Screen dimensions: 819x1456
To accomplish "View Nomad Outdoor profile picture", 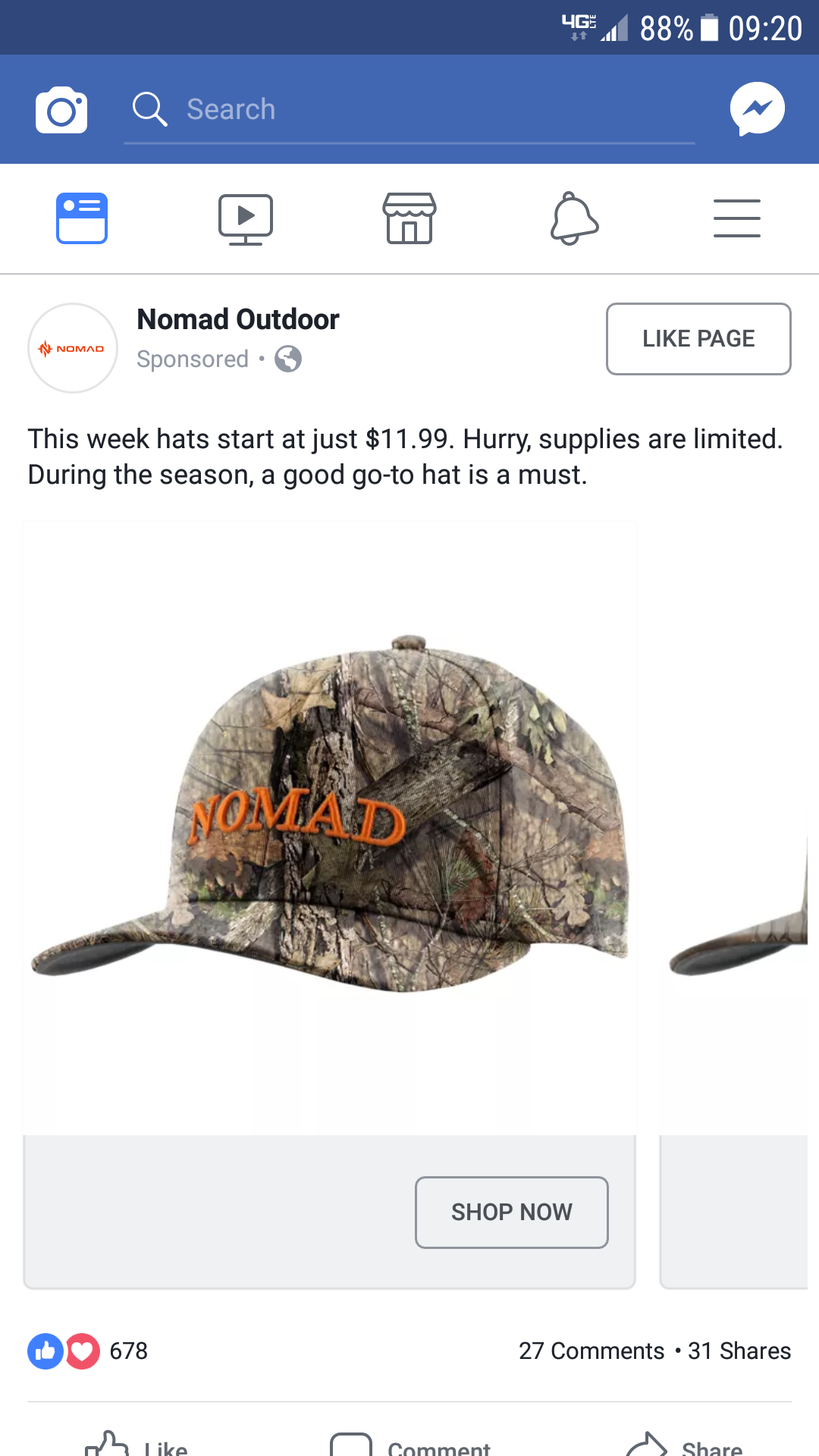I will point(73,348).
